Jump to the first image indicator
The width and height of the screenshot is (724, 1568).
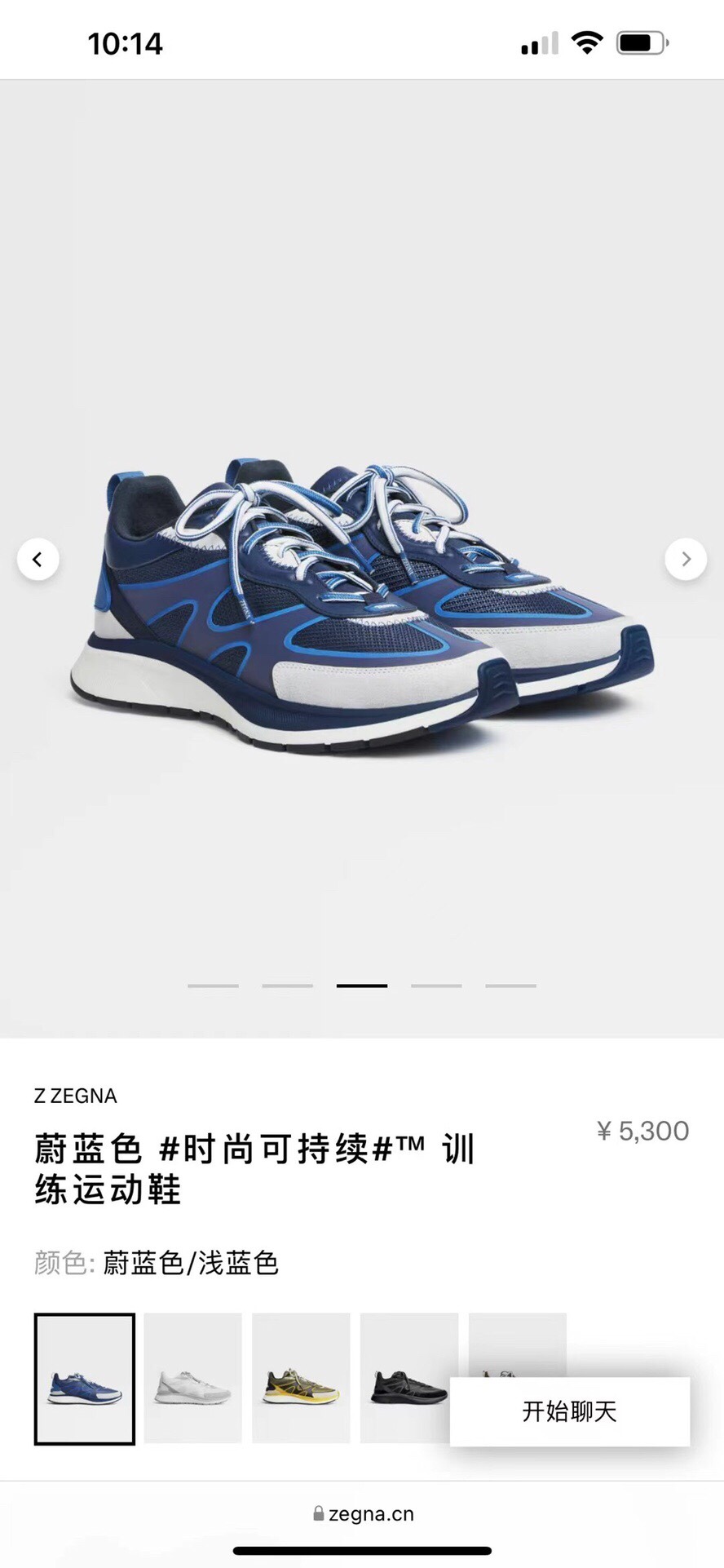coord(213,986)
